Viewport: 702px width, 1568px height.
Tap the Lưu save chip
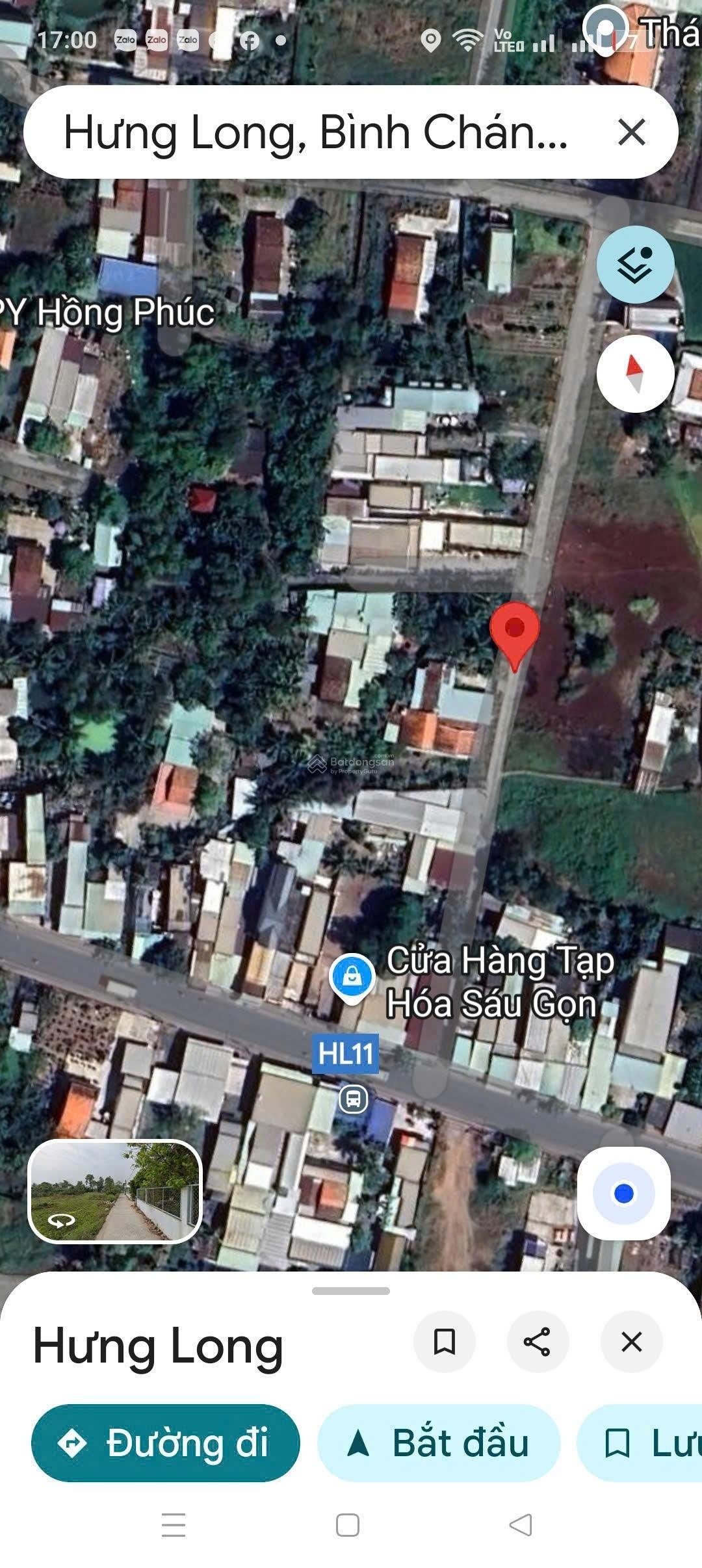click(x=643, y=1443)
